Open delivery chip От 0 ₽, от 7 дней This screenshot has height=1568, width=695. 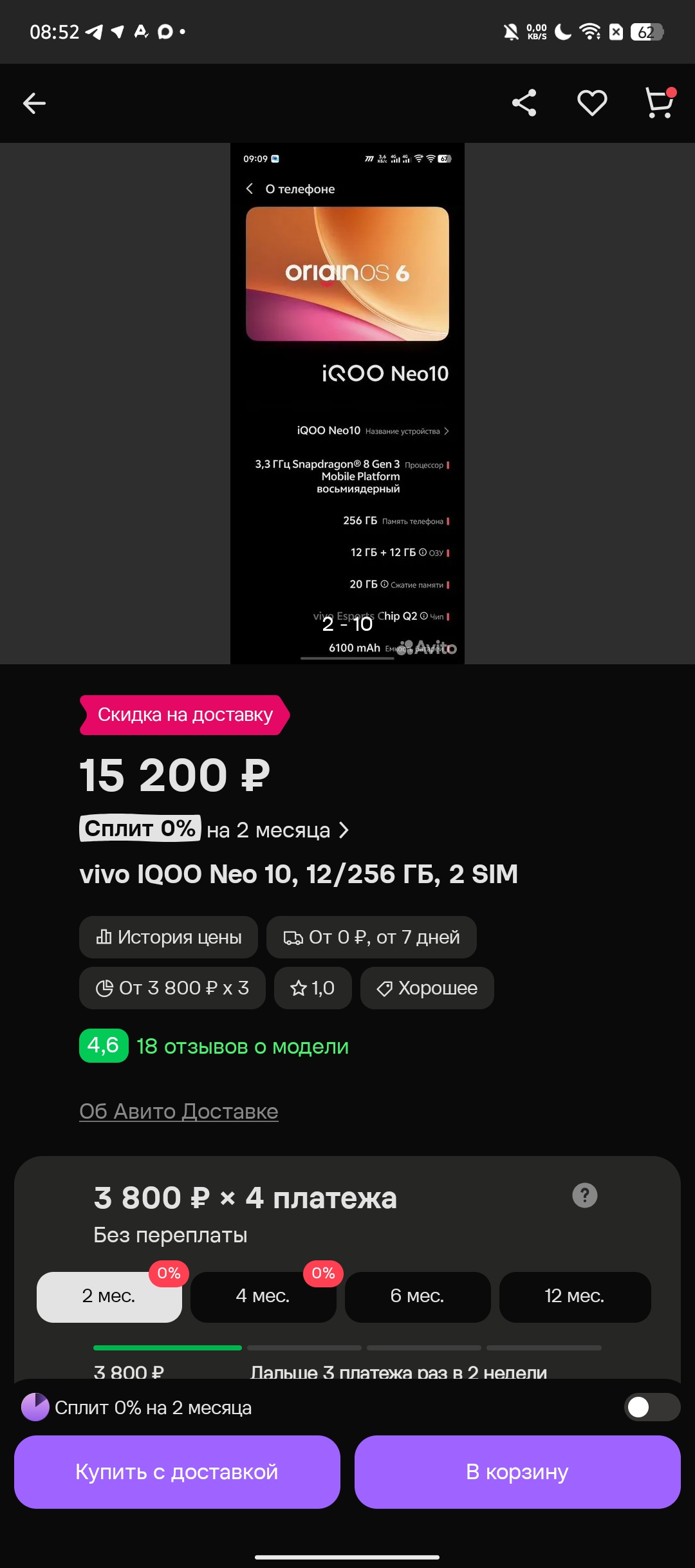[371, 937]
